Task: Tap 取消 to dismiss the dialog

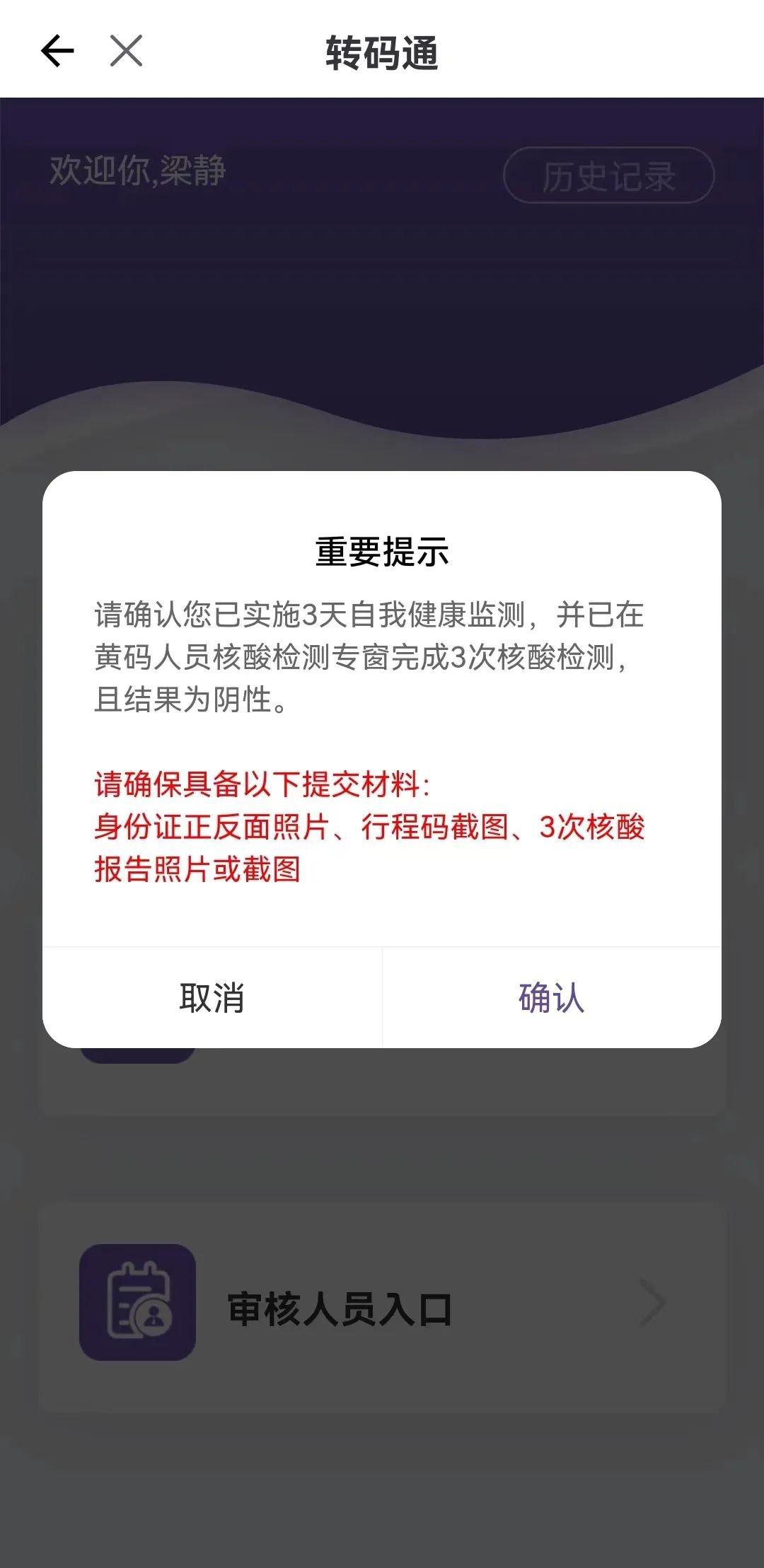Action: [212, 998]
